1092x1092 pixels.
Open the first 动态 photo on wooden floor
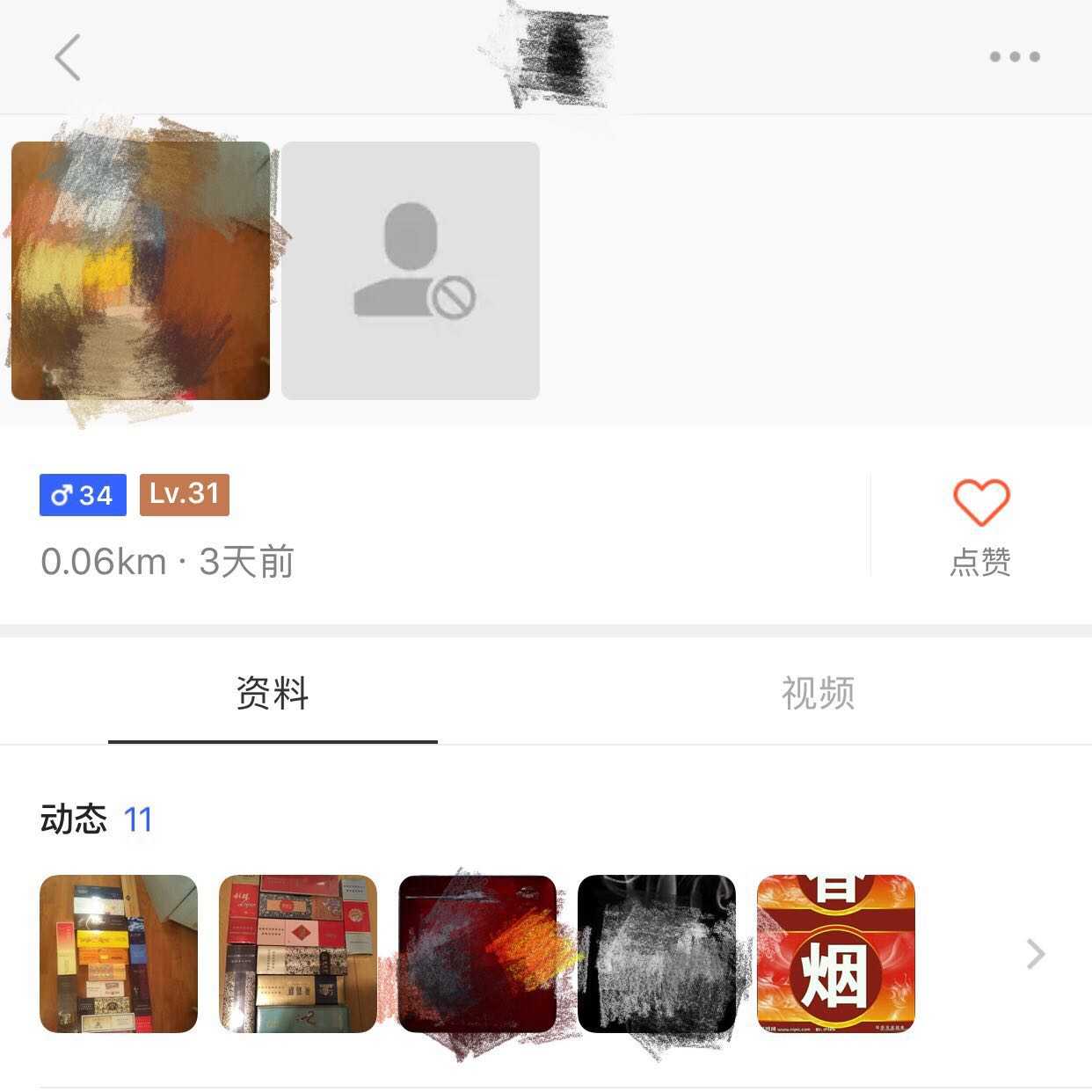[x=119, y=953]
